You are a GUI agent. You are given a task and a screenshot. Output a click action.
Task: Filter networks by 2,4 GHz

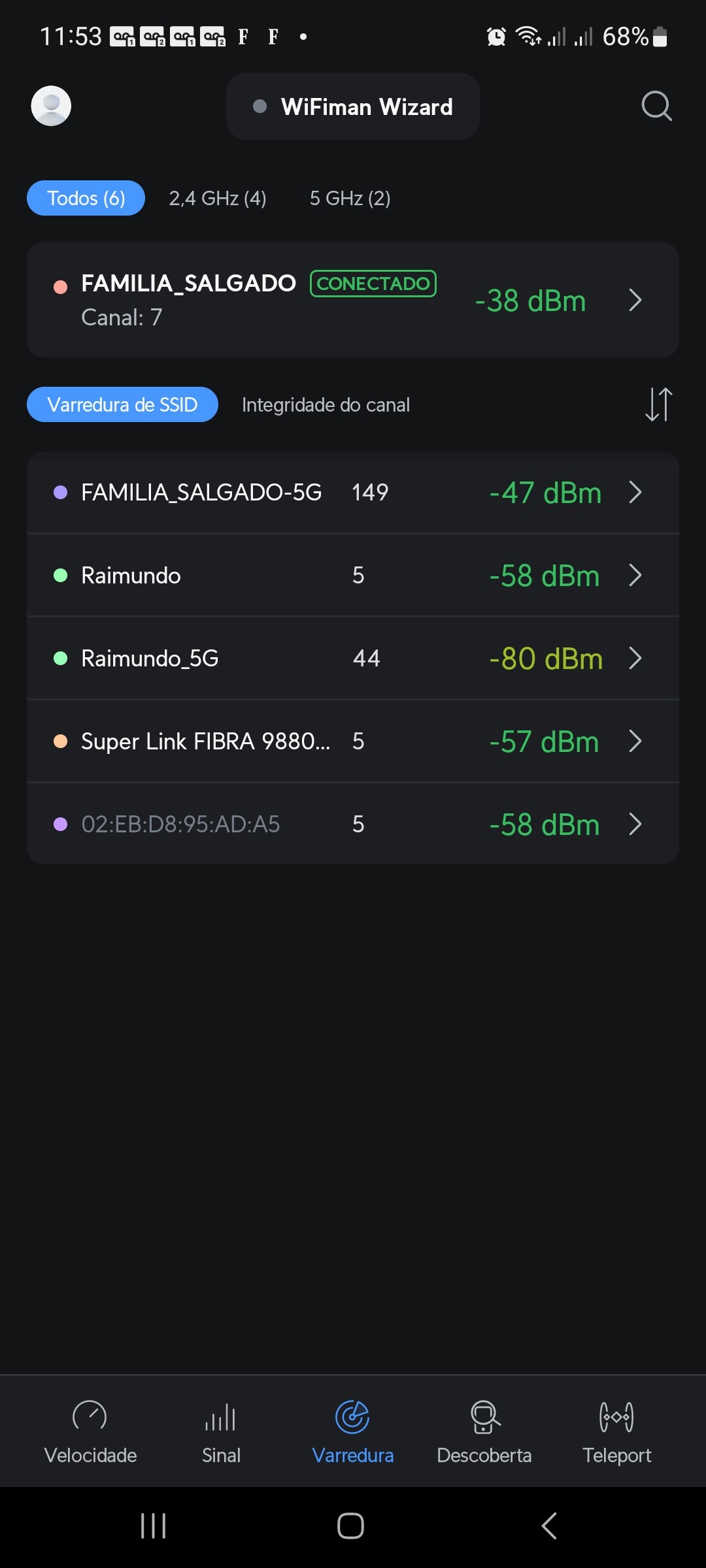click(217, 198)
